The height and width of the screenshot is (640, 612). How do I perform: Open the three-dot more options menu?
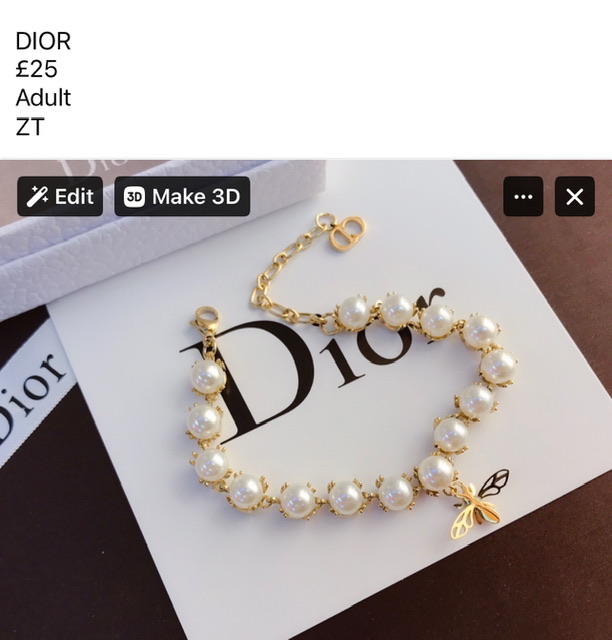coord(523,196)
